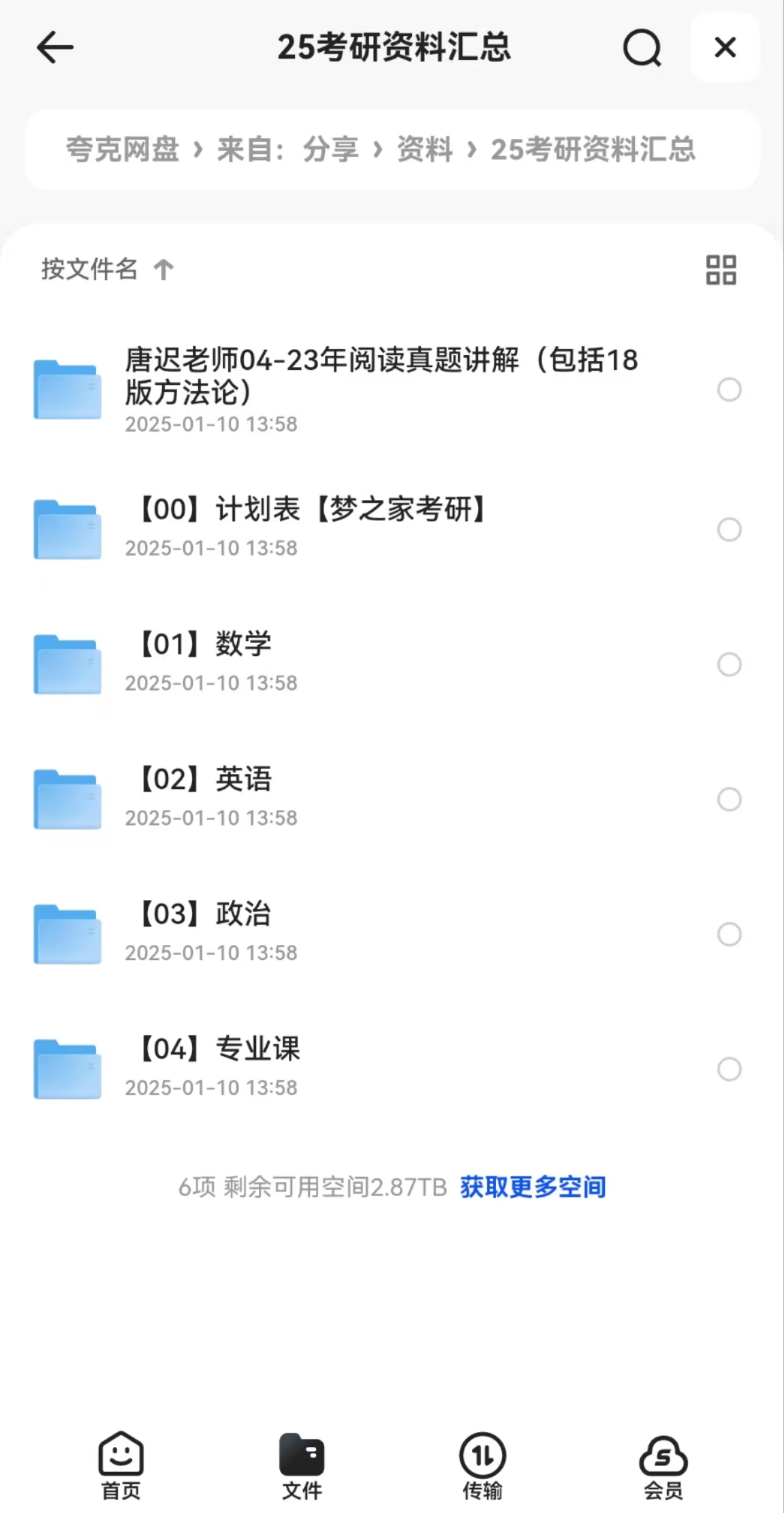Open the search icon in top bar

(x=642, y=48)
